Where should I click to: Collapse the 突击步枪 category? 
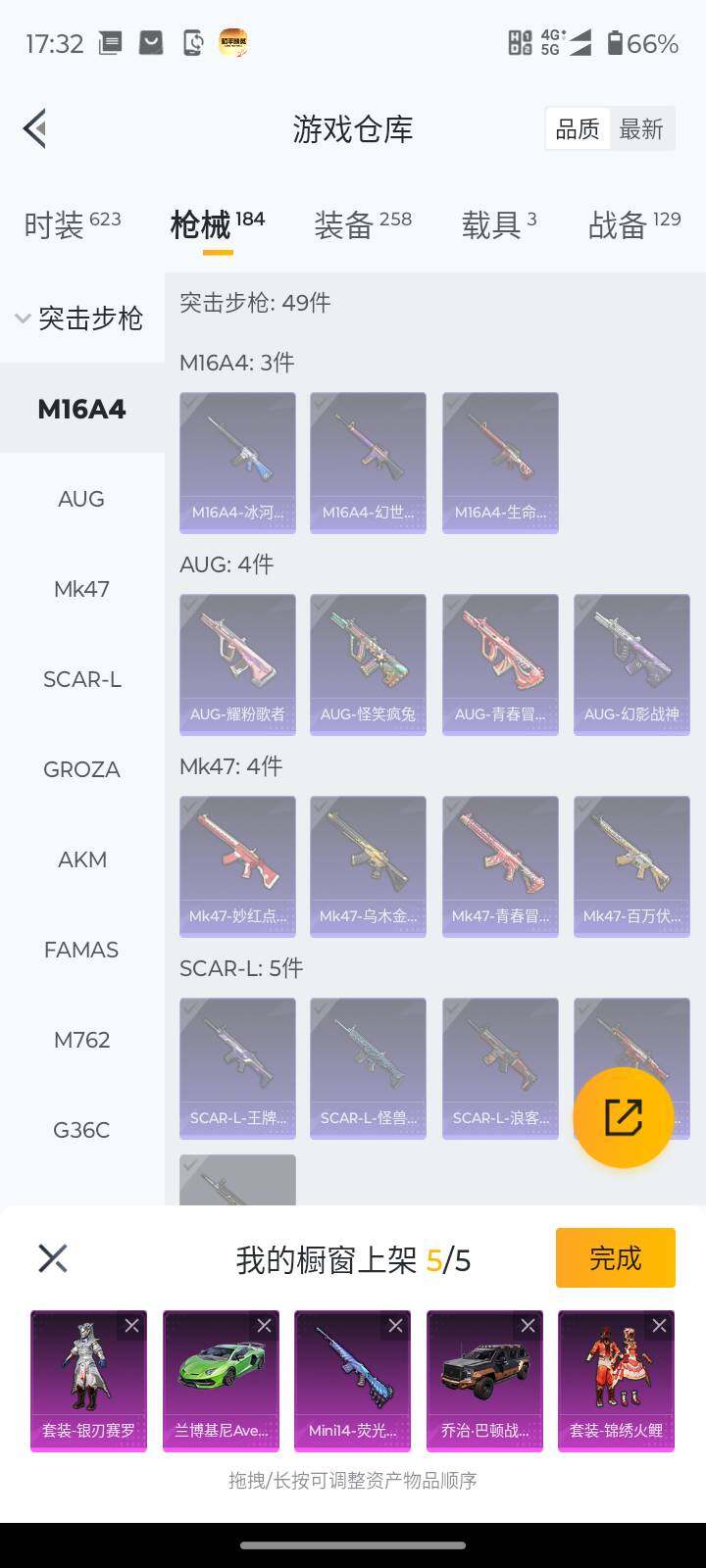coord(80,318)
